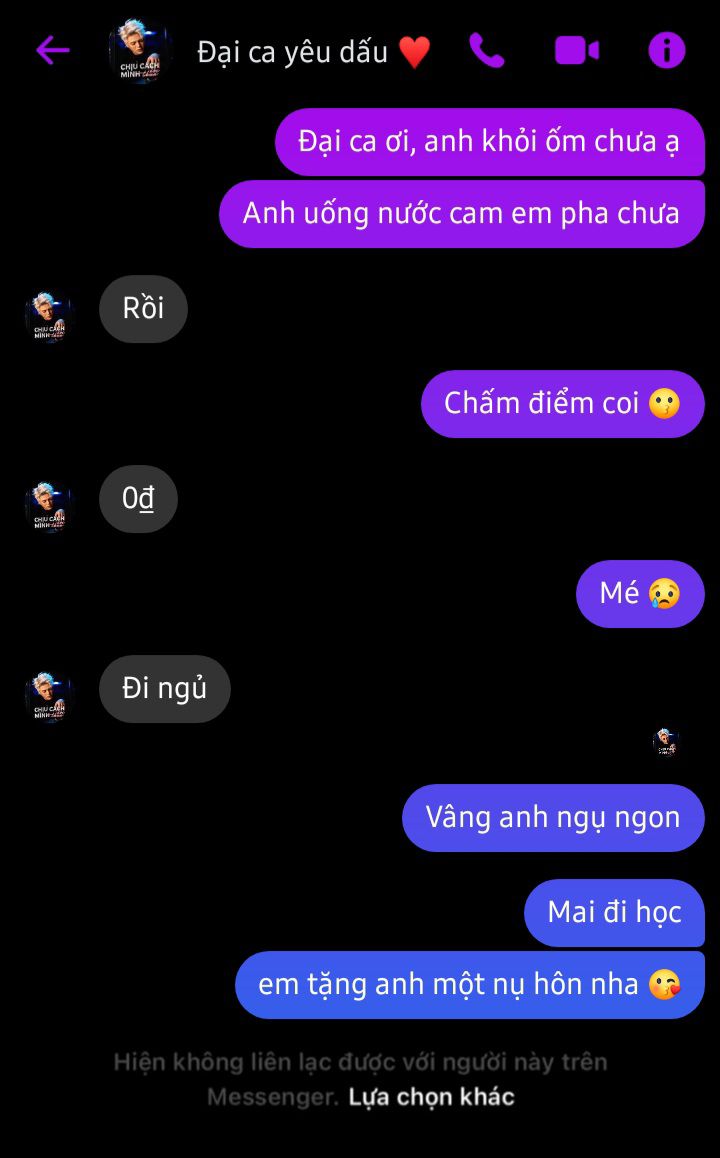Start a video call in this chat
The image size is (720, 1158).
[577, 50]
